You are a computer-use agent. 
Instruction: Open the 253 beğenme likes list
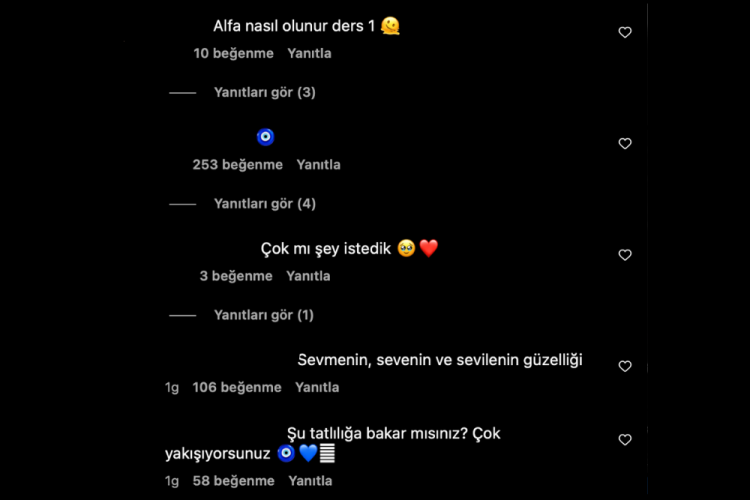point(237,164)
